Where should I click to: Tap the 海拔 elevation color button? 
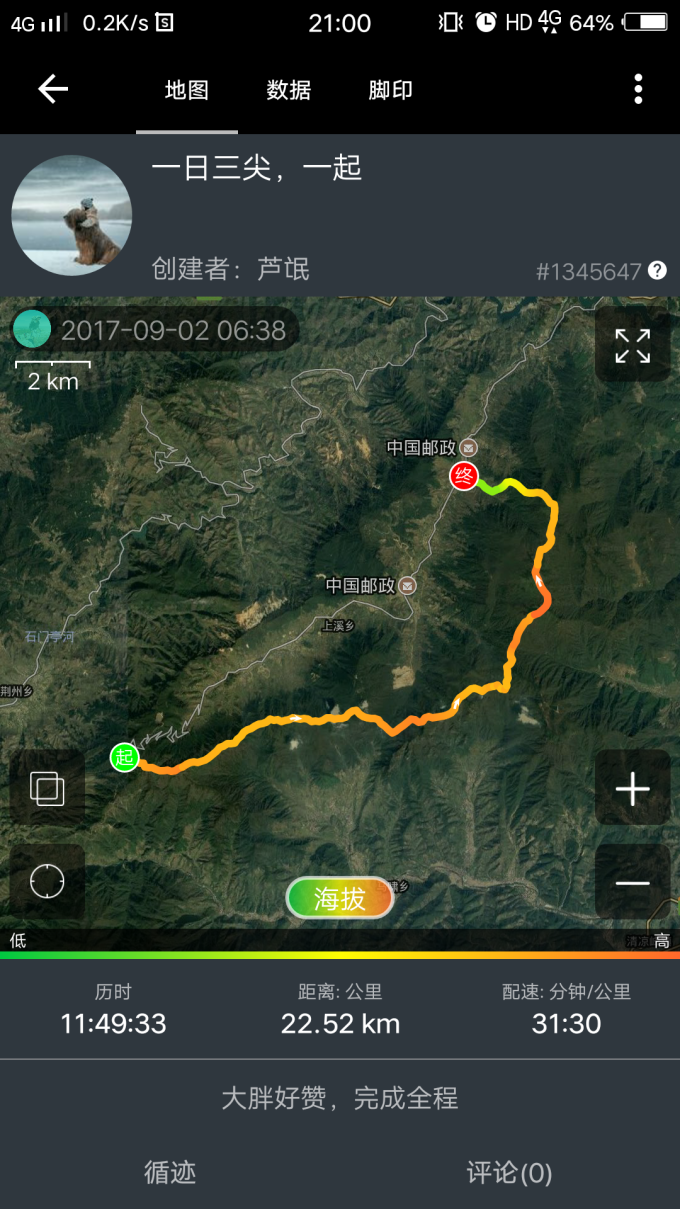(340, 898)
